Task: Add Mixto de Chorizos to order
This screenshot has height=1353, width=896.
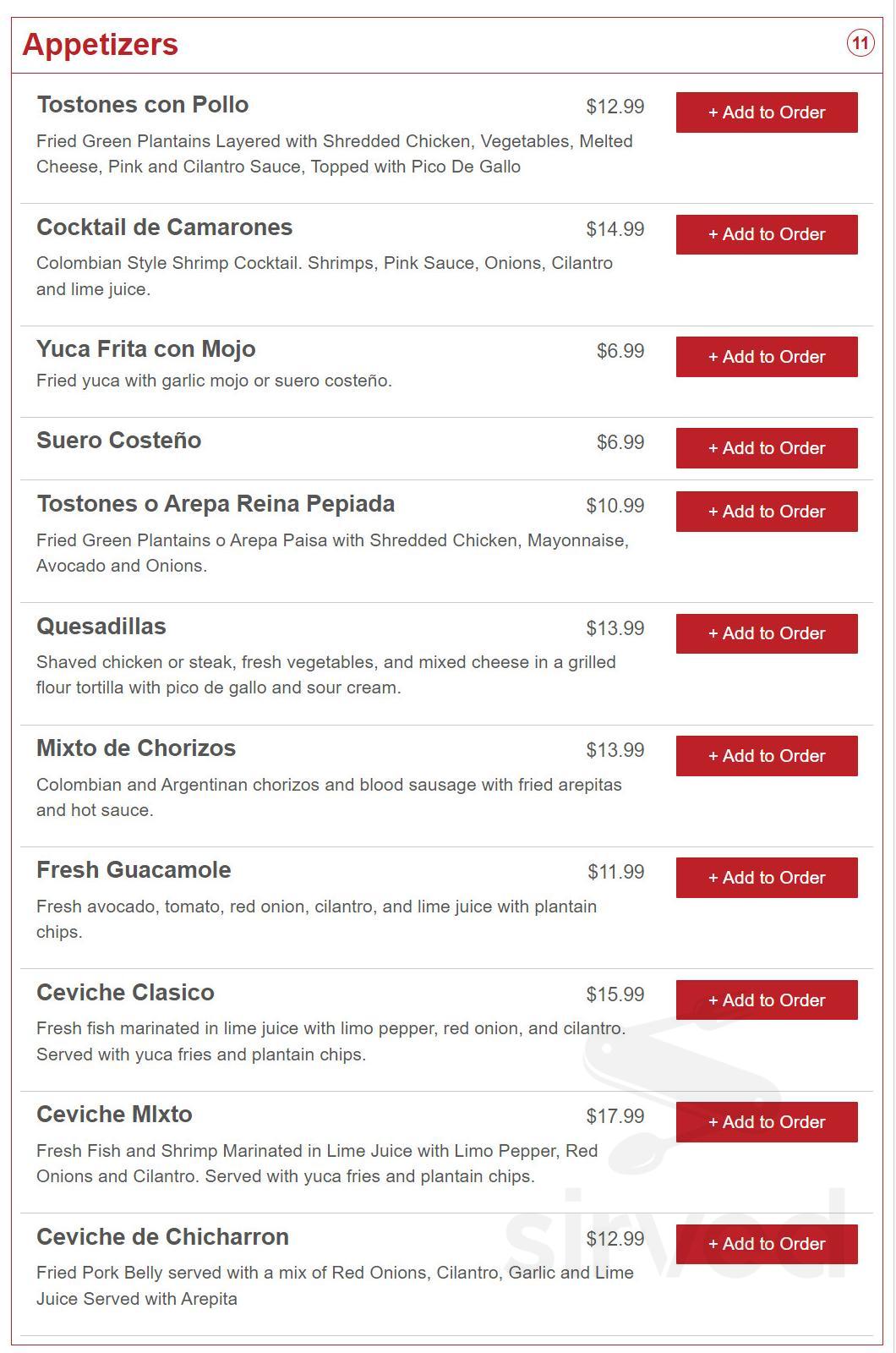Action: (x=765, y=755)
